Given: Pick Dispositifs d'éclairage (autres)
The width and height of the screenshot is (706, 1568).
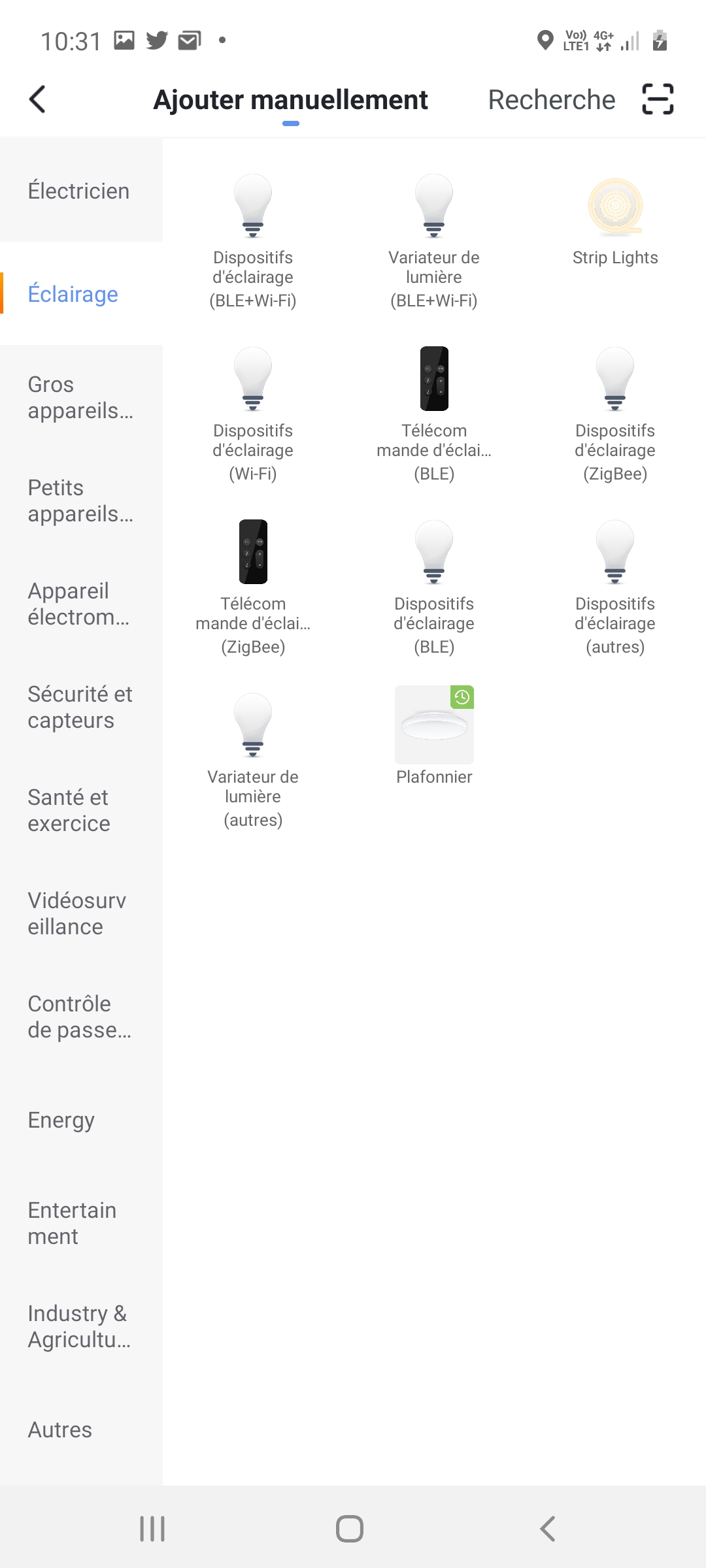Looking at the screenshot, I should pyautogui.click(x=615, y=587).
